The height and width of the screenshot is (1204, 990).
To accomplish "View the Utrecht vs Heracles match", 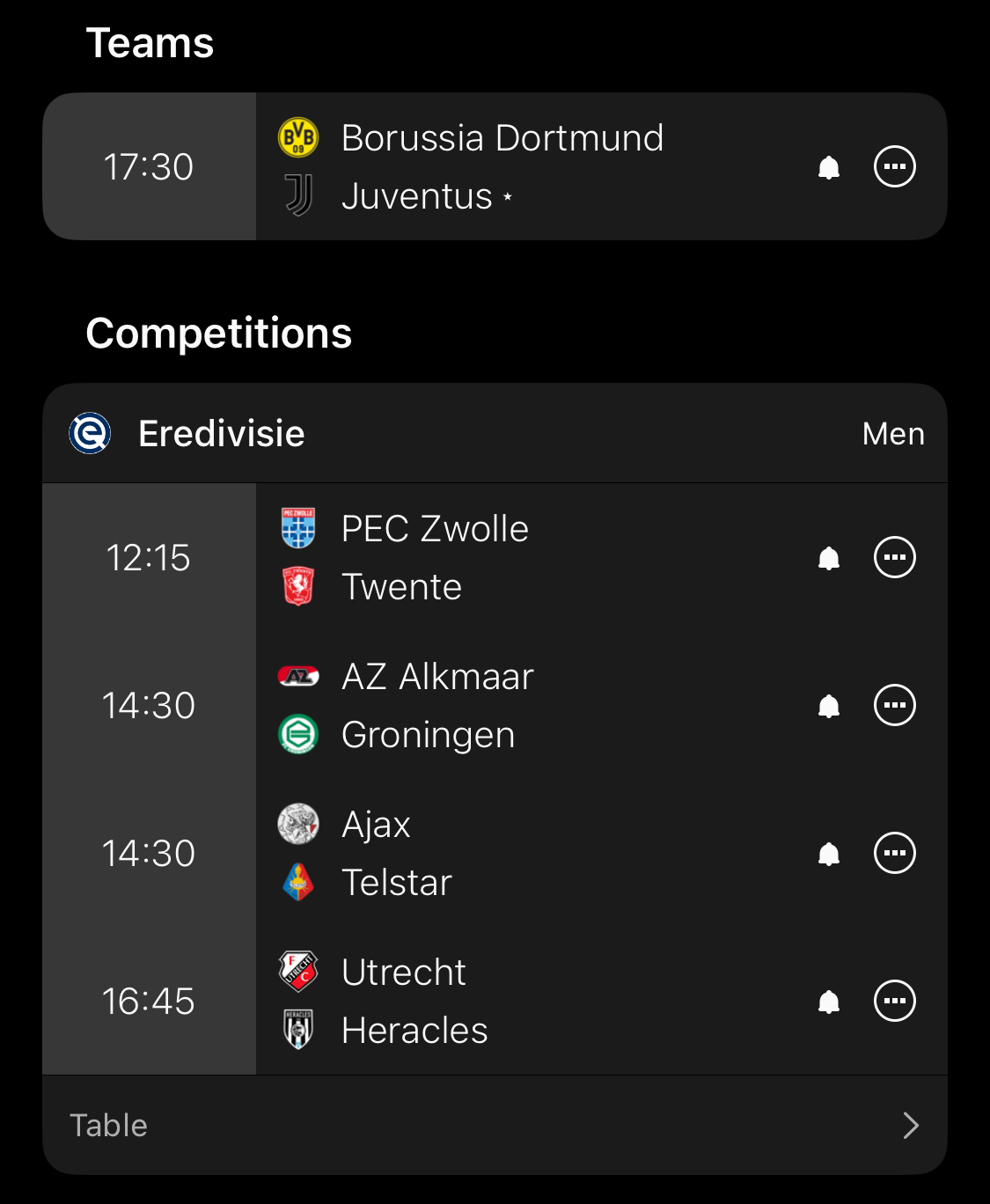I will coord(502,1001).
